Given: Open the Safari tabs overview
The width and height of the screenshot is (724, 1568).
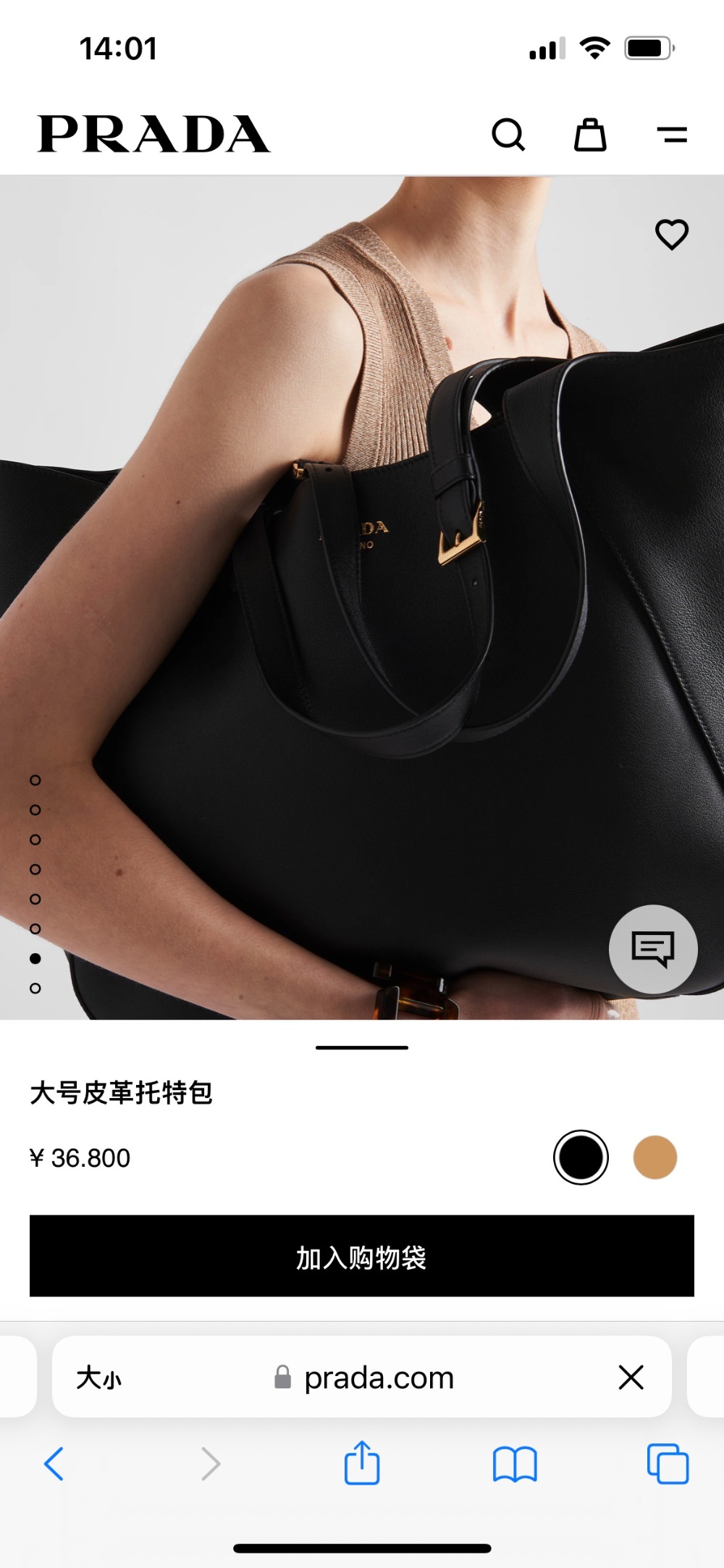Looking at the screenshot, I should coord(668,1464).
